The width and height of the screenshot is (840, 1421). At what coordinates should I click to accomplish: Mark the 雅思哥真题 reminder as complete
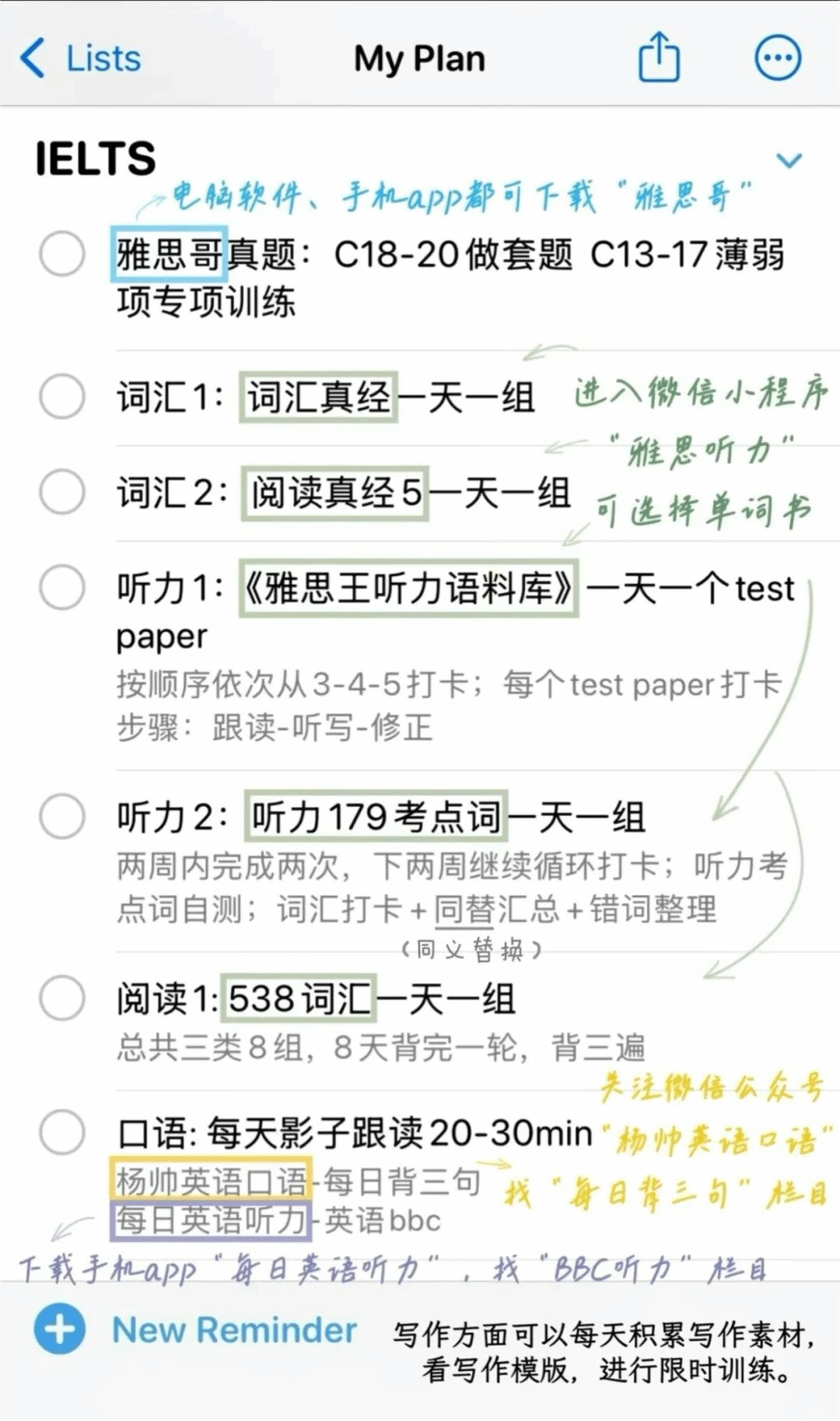tap(62, 254)
